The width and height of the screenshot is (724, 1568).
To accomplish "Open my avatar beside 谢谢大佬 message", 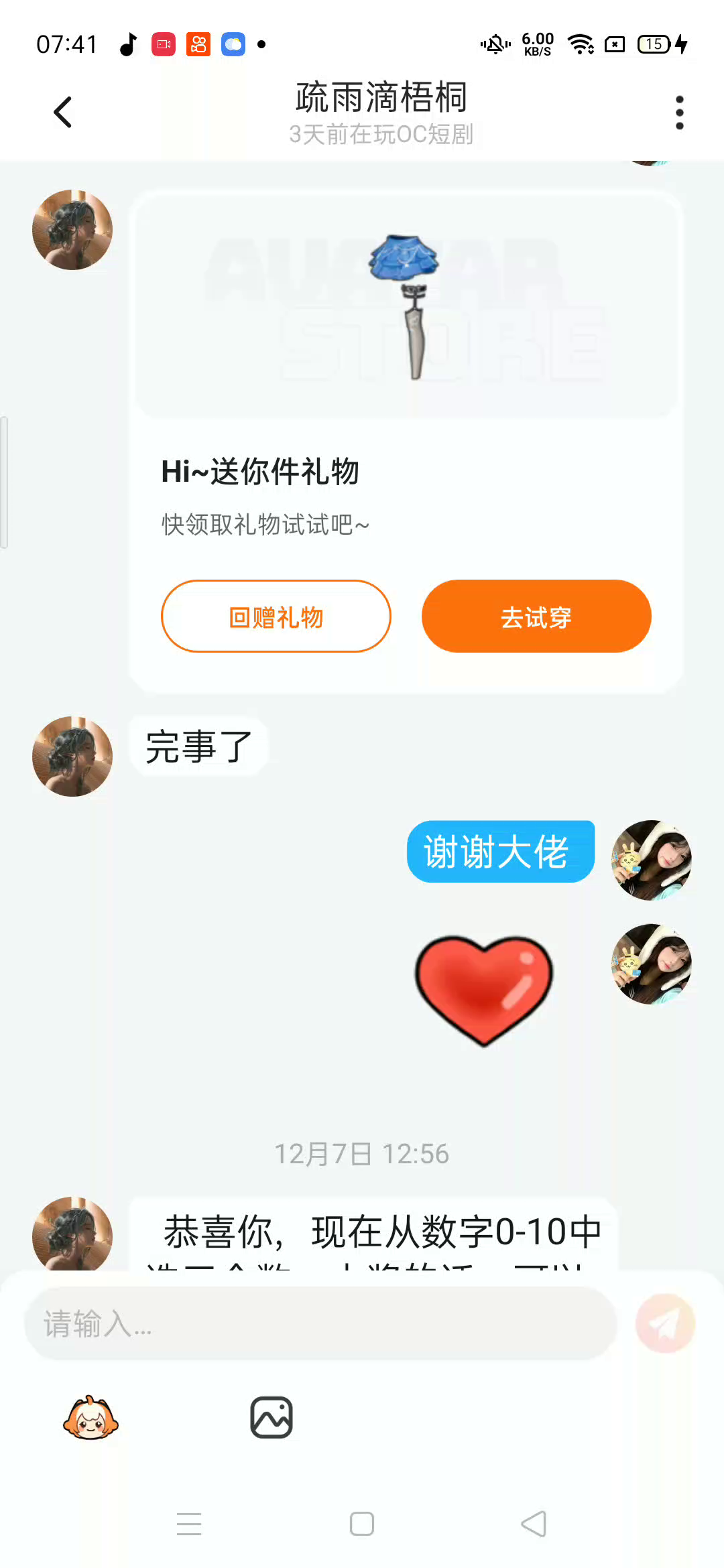I will [x=651, y=860].
